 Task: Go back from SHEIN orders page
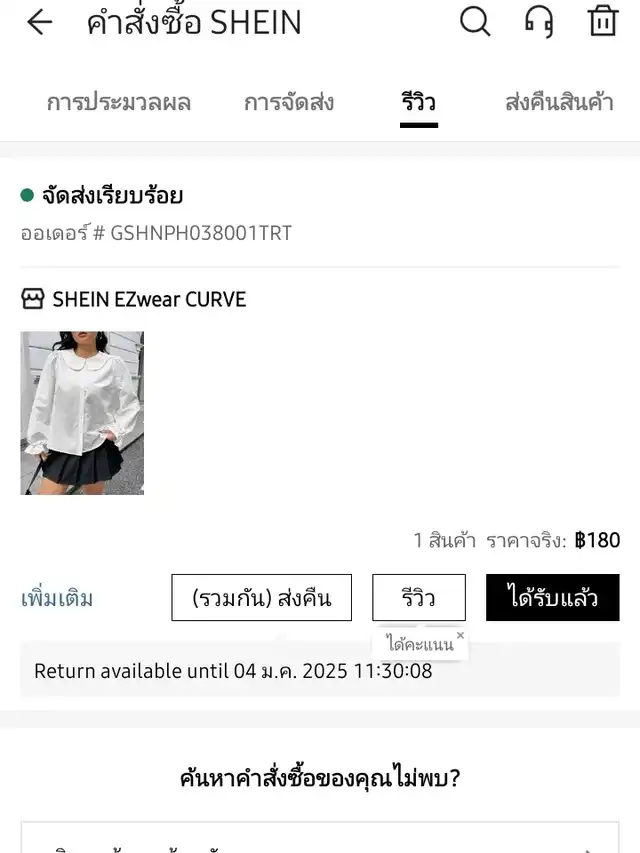point(39,22)
